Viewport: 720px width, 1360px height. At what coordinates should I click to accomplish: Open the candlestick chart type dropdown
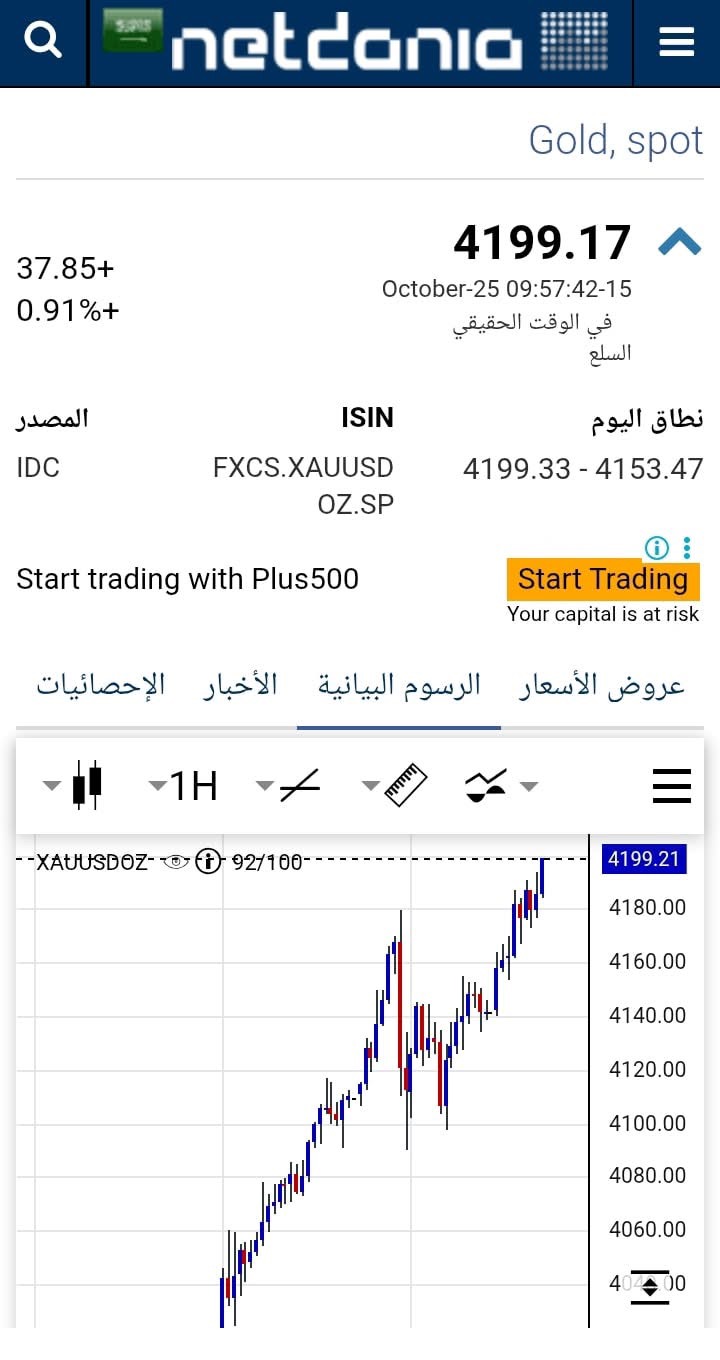click(74, 785)
